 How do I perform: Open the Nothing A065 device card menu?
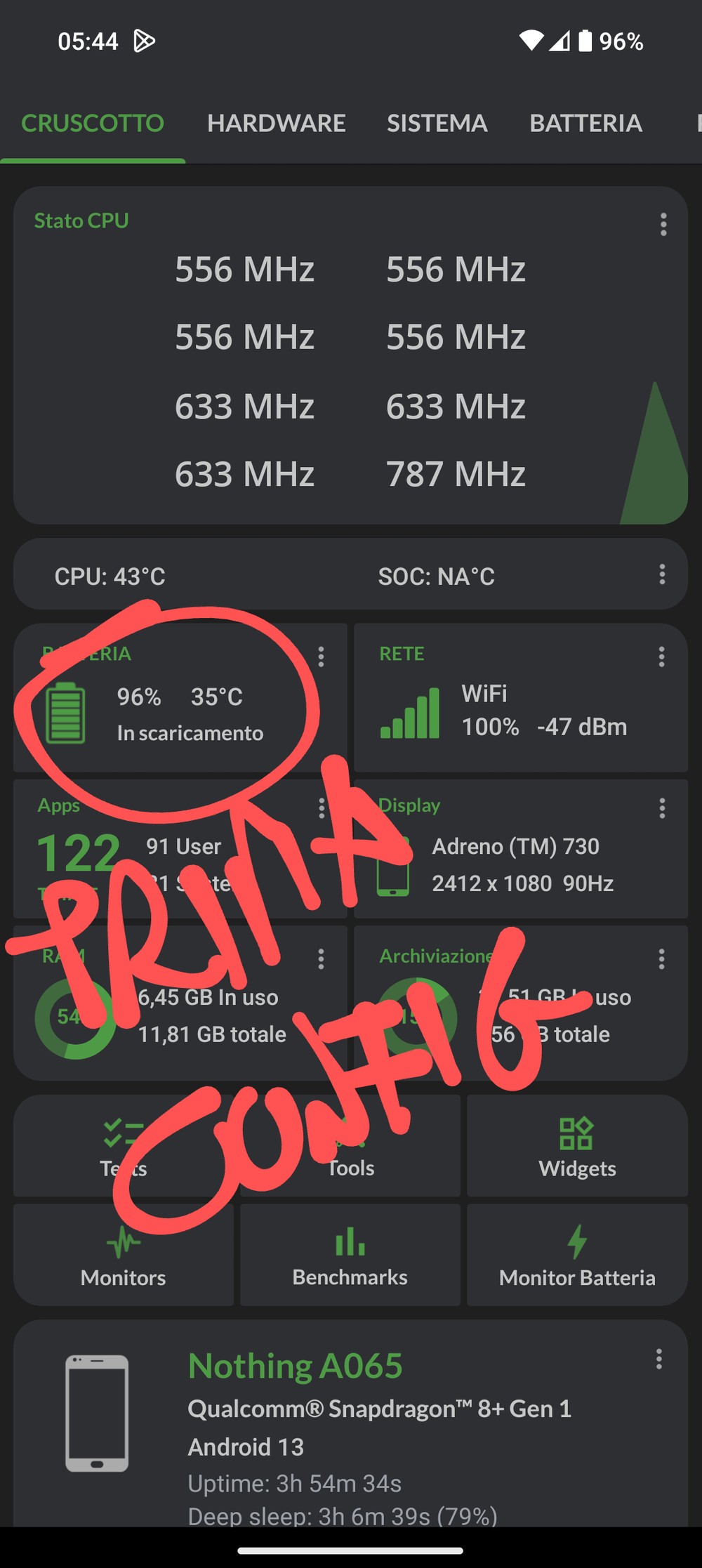coord(658,1359)
